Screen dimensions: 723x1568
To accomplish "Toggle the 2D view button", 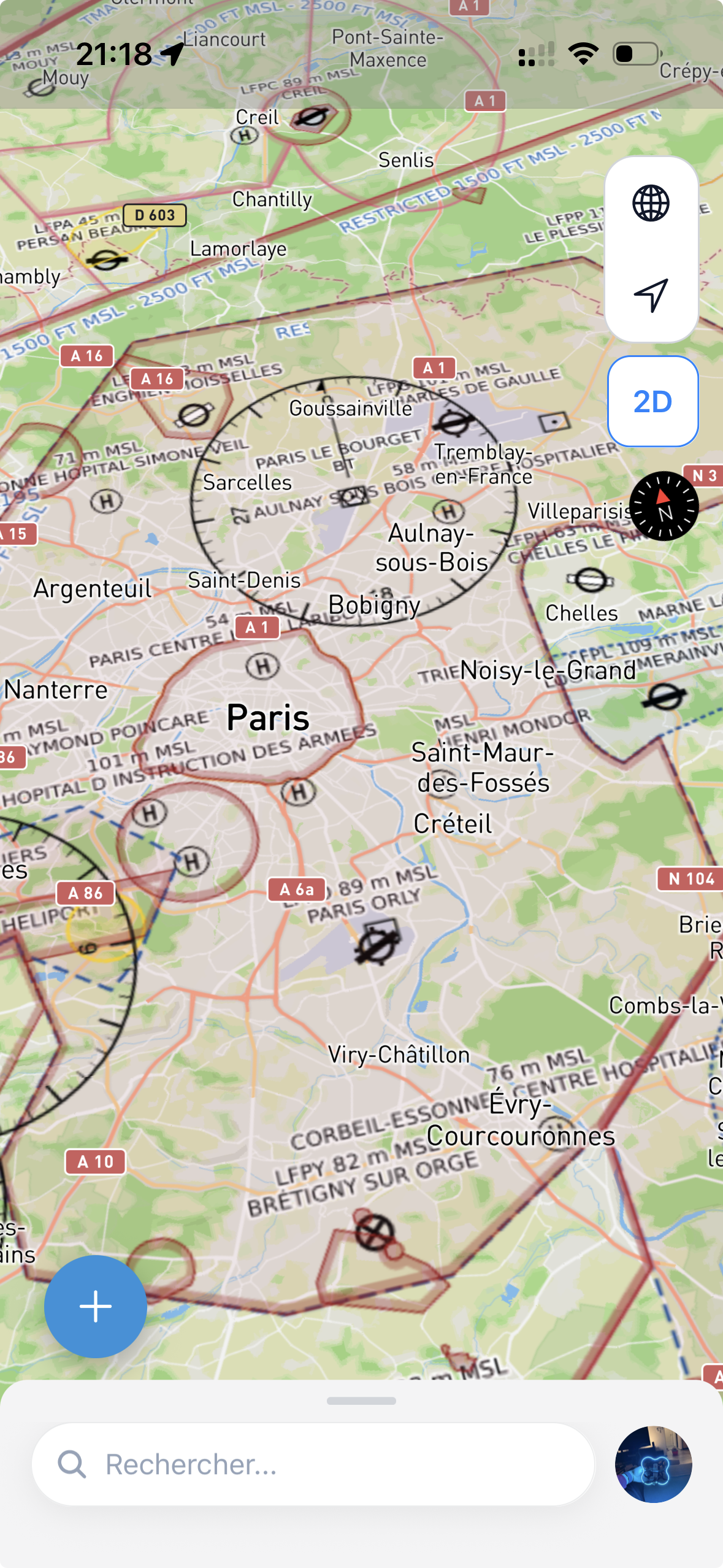I will point(652,402).
